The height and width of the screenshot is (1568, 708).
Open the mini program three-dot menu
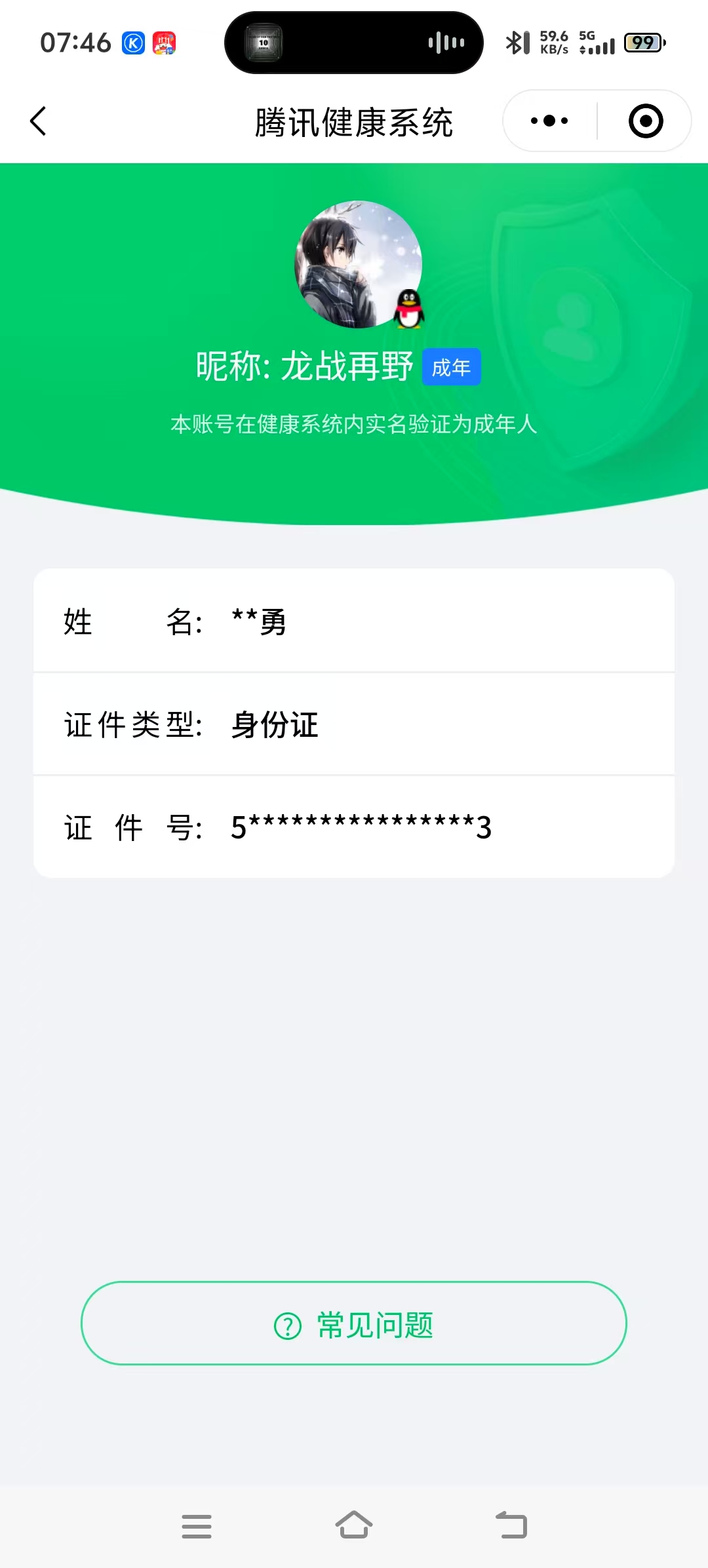(x=549, y=121)
